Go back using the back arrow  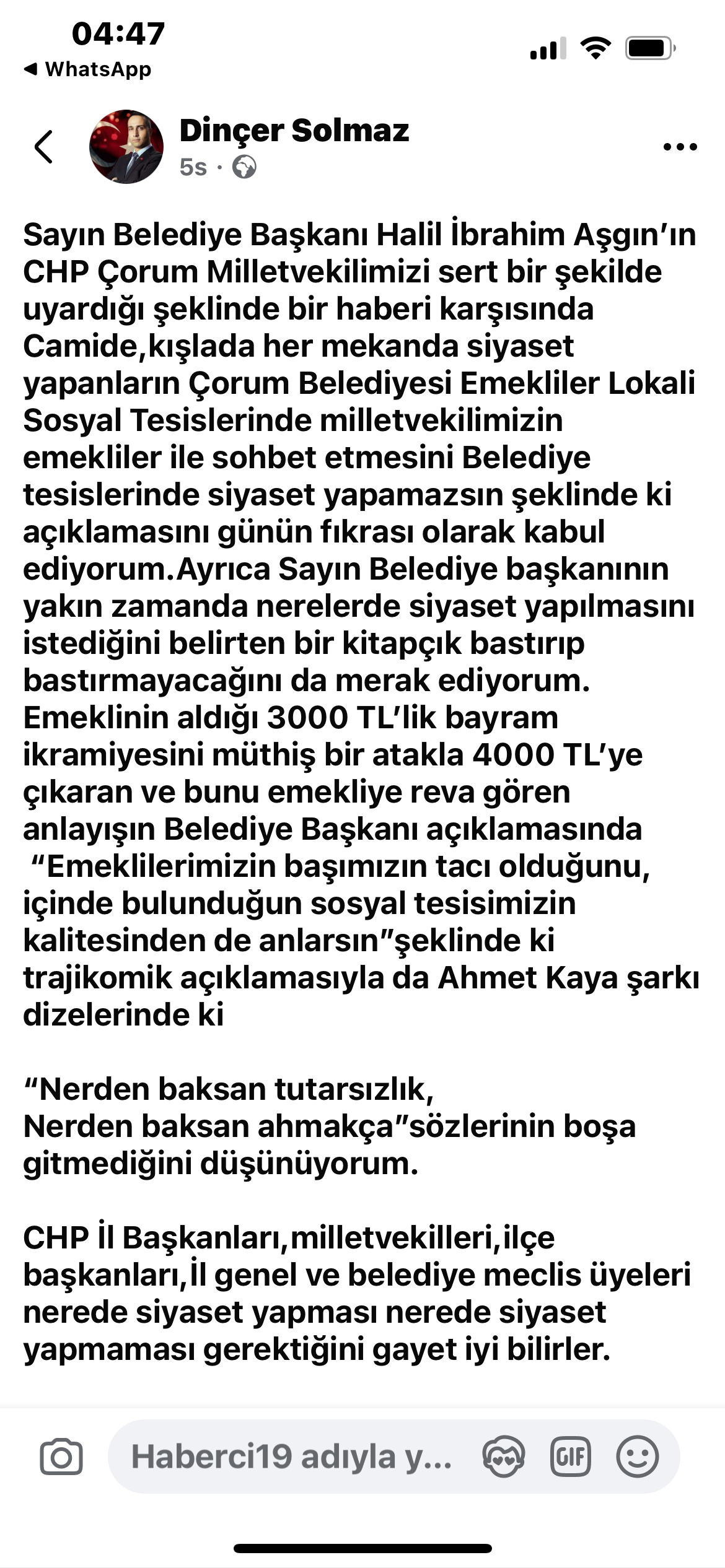coord(43,147)
